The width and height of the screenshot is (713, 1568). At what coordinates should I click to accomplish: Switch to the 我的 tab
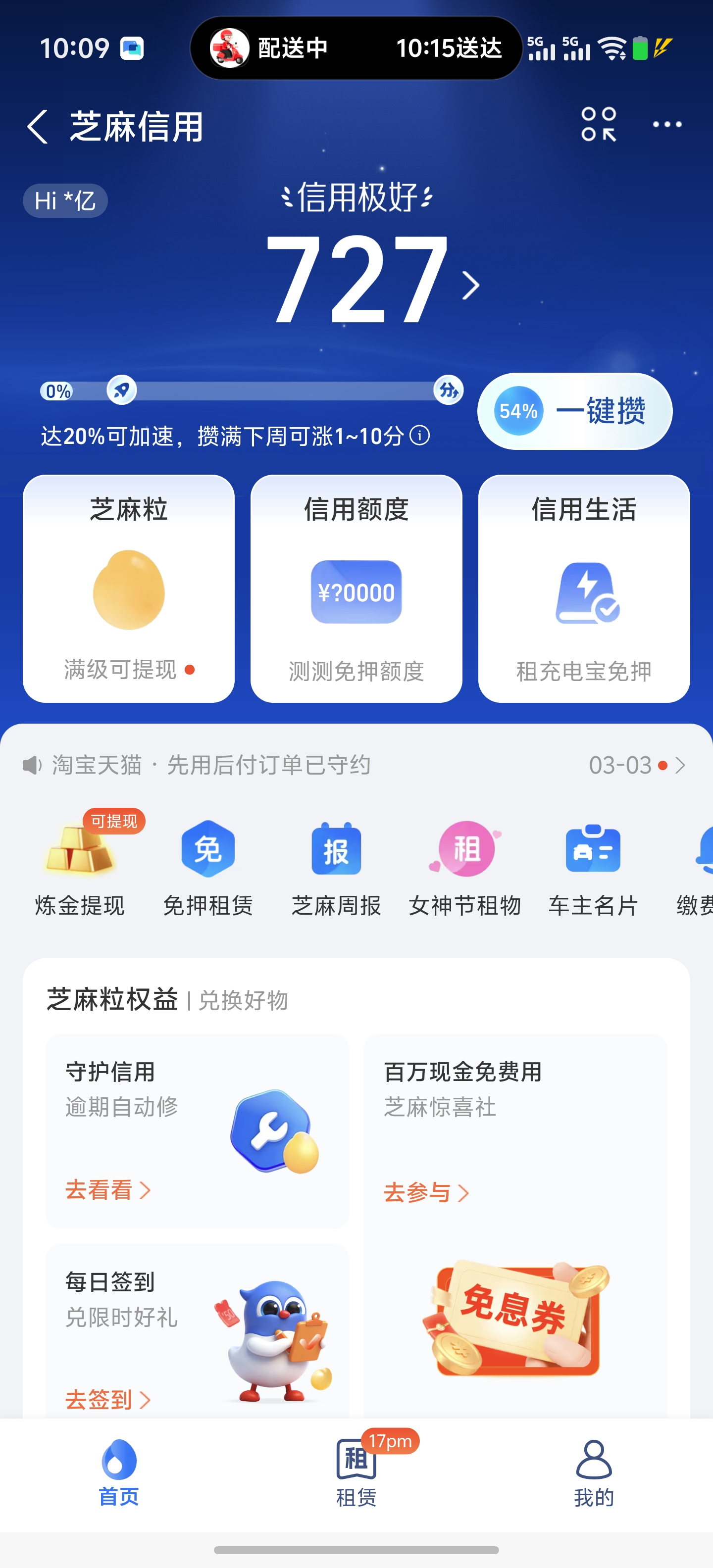pos(594,1472)
